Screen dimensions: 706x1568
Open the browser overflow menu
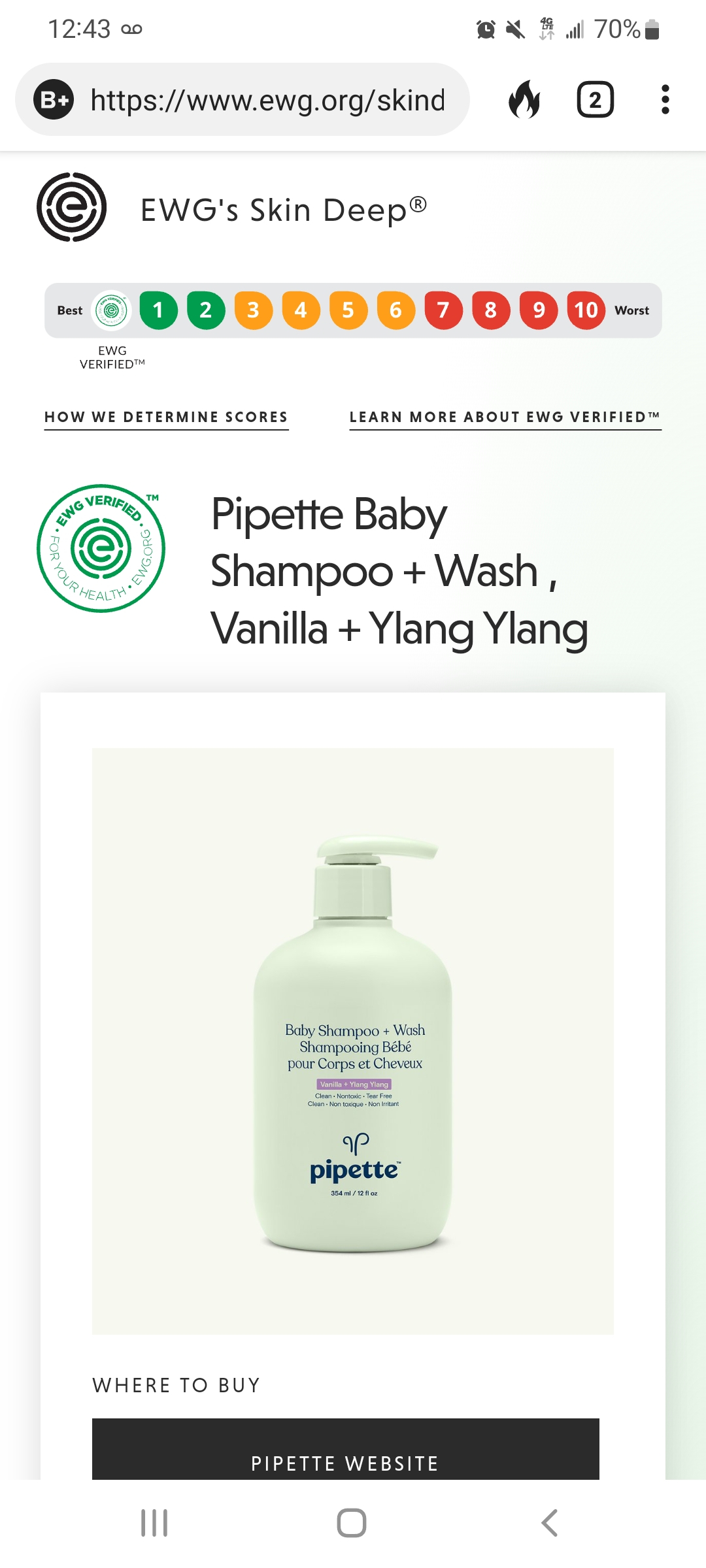665,100
